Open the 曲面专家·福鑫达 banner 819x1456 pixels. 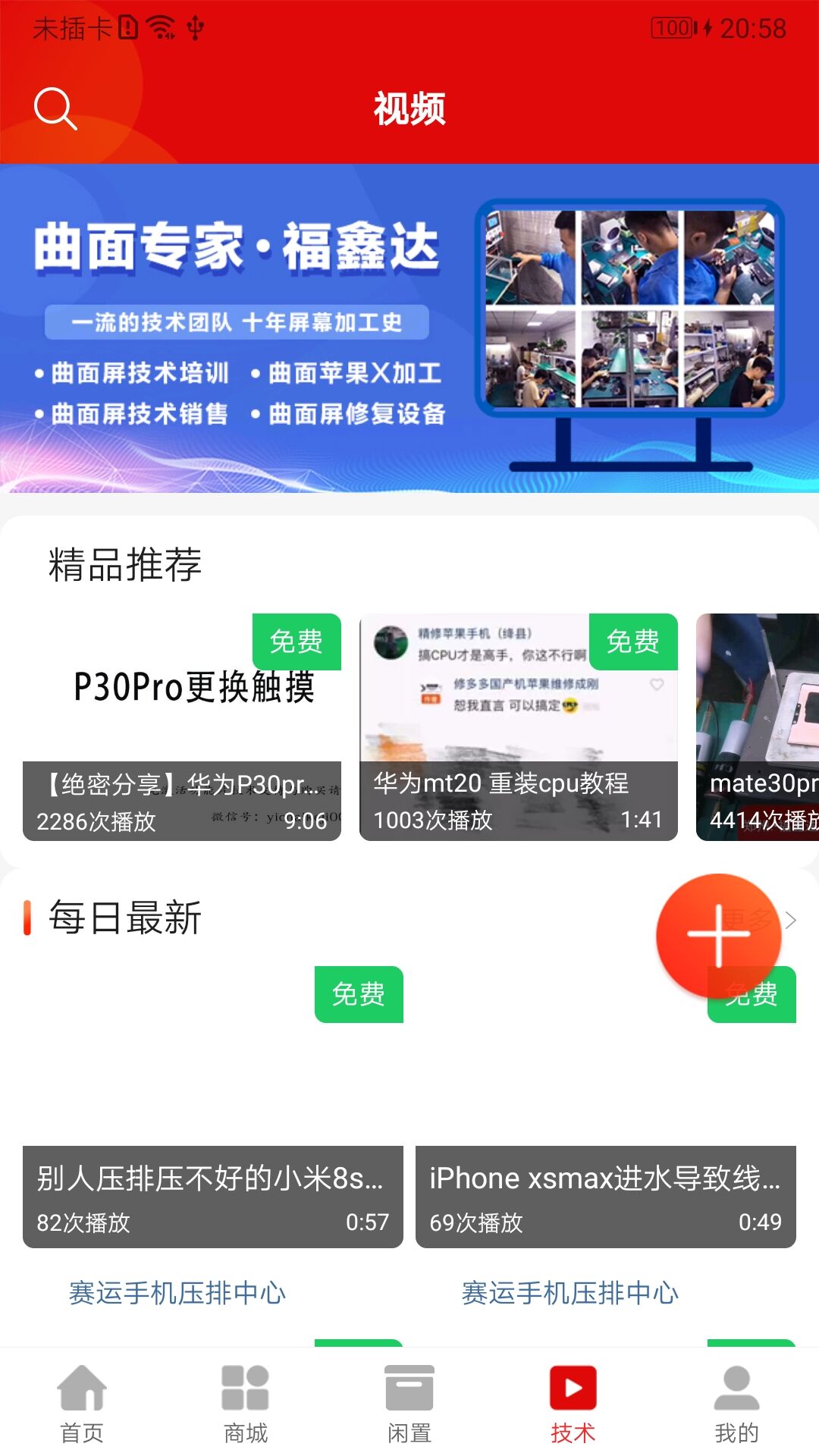tap(409, 328)
